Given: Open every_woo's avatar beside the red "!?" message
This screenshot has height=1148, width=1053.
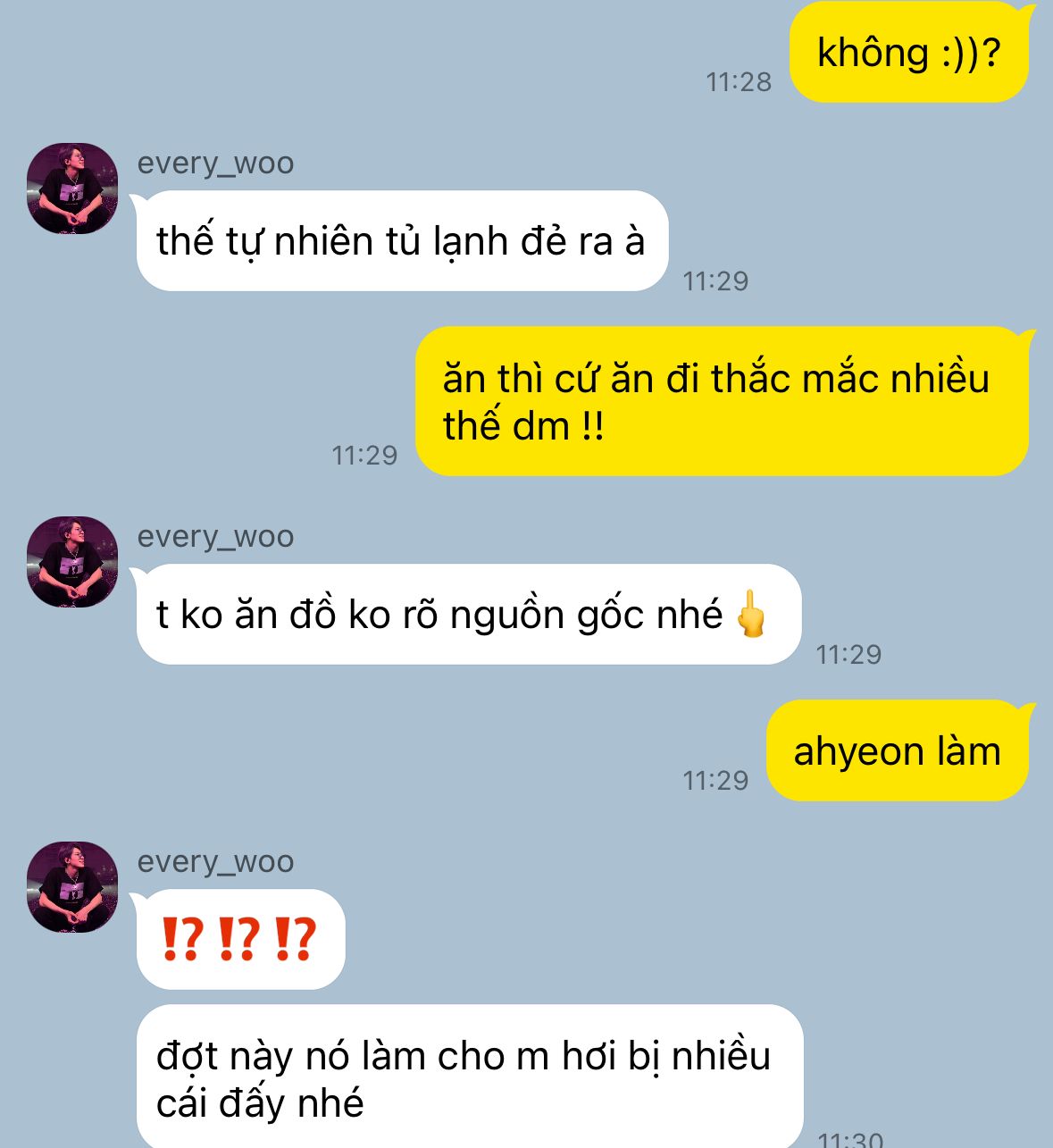Looking at the screenshot, I should tap(72, 887).
